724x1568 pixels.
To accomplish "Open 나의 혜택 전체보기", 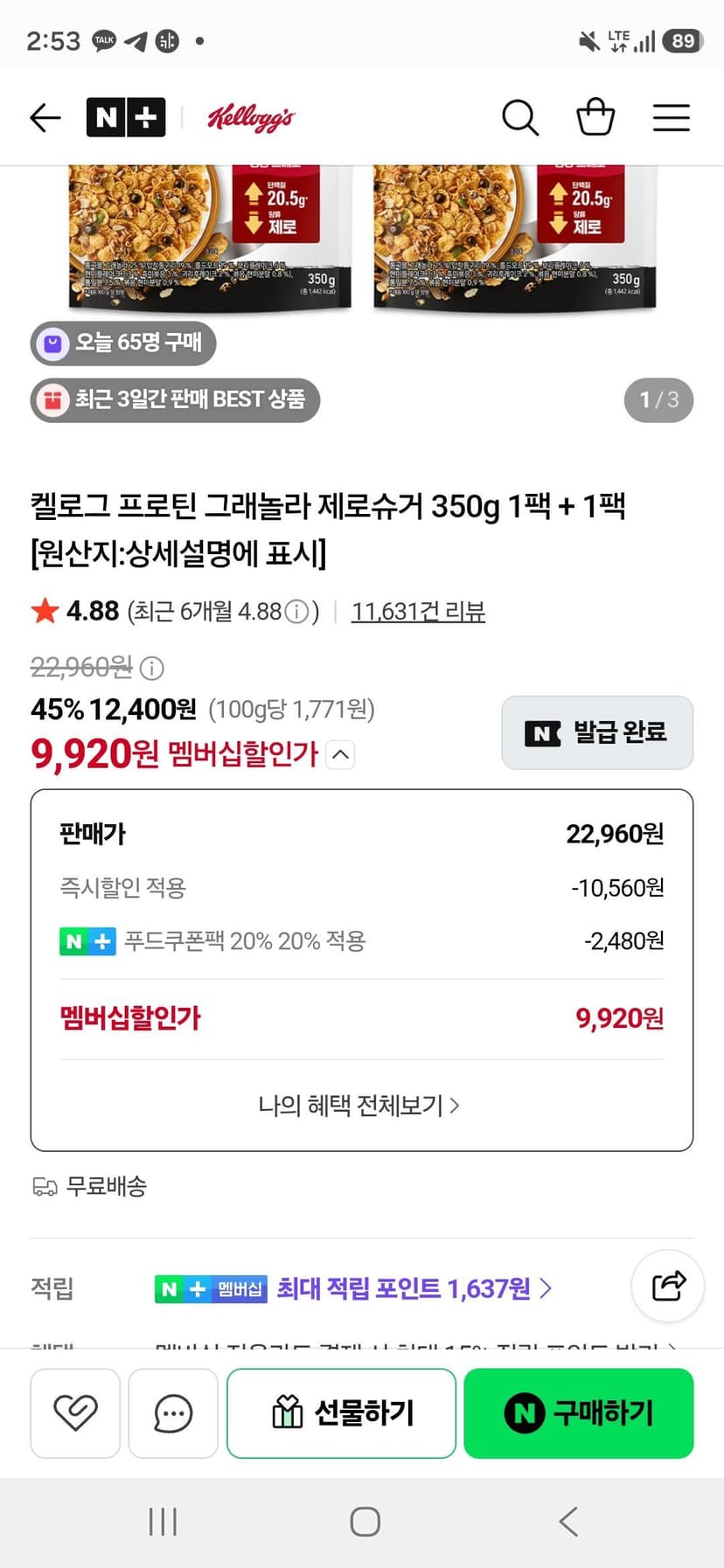I will (359, 1106).
